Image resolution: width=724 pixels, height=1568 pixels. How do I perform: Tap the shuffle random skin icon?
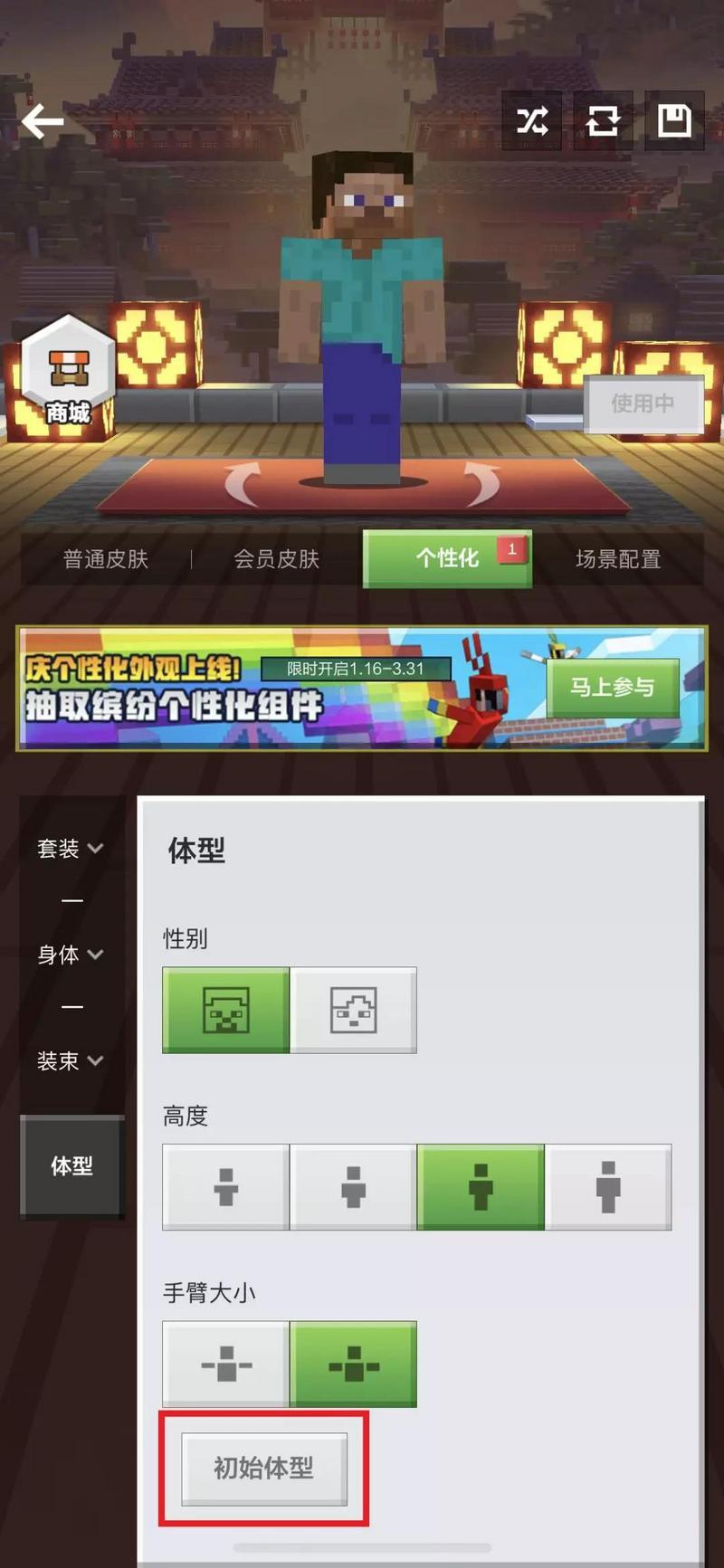531,120
